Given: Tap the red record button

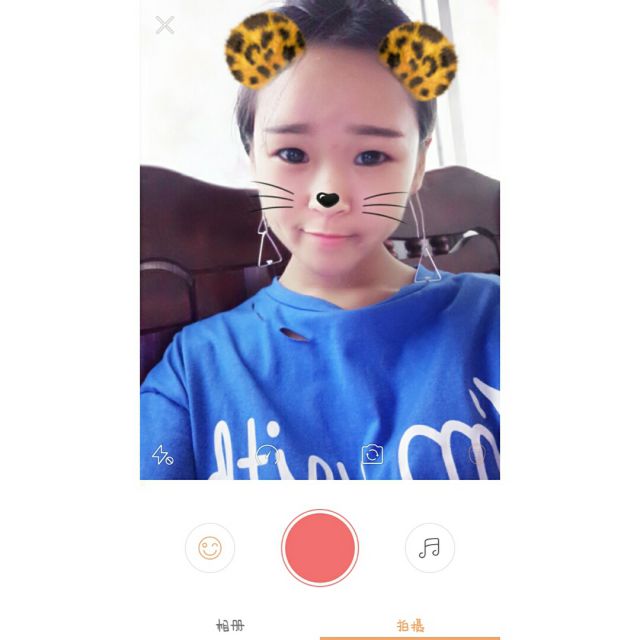Looking at the screenshot, I should coord(320,548).
